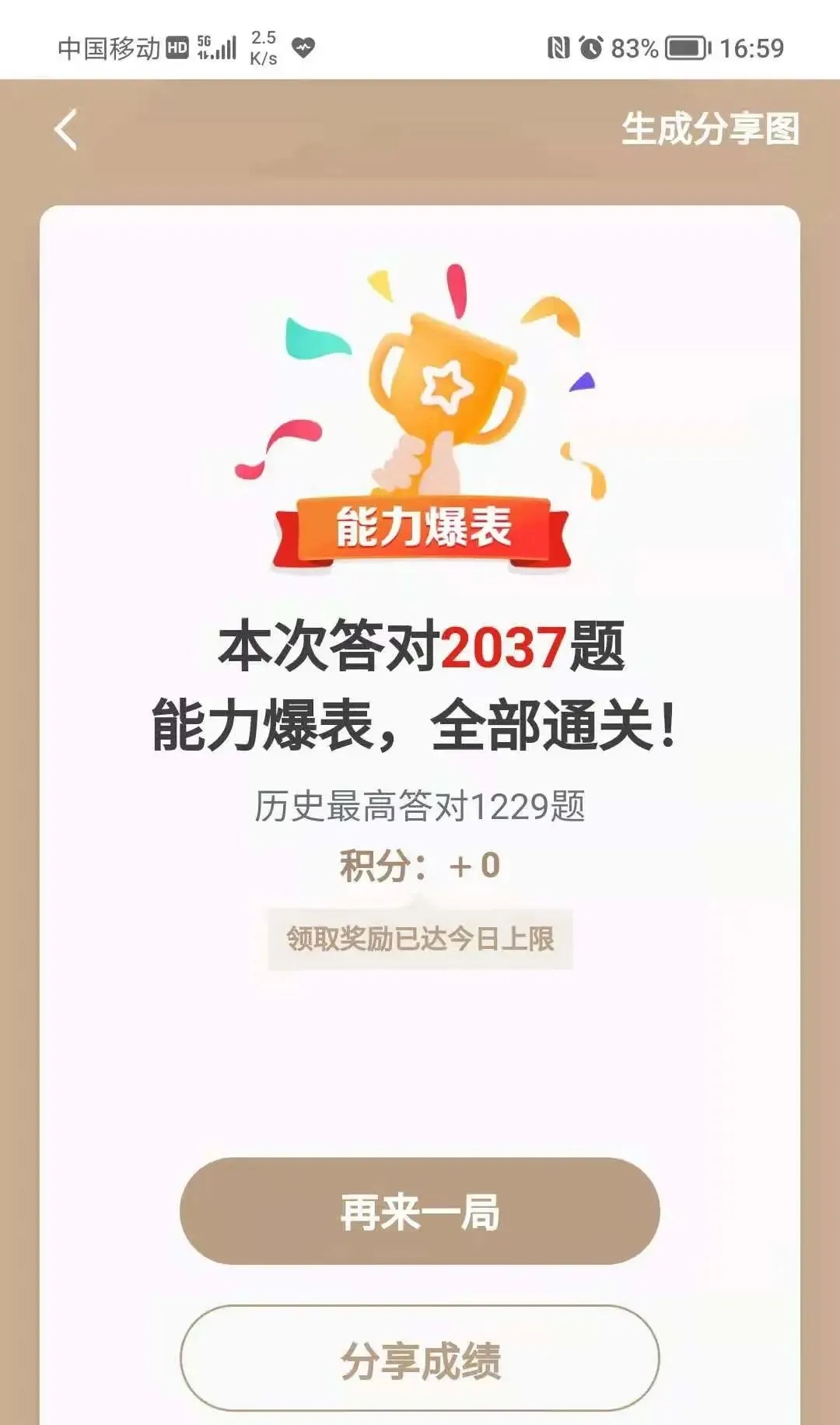The height and width of the screenshot is (1425, 840).
Task: Tap 生成分享图 to generate a share image
Action: coord(710,129)
